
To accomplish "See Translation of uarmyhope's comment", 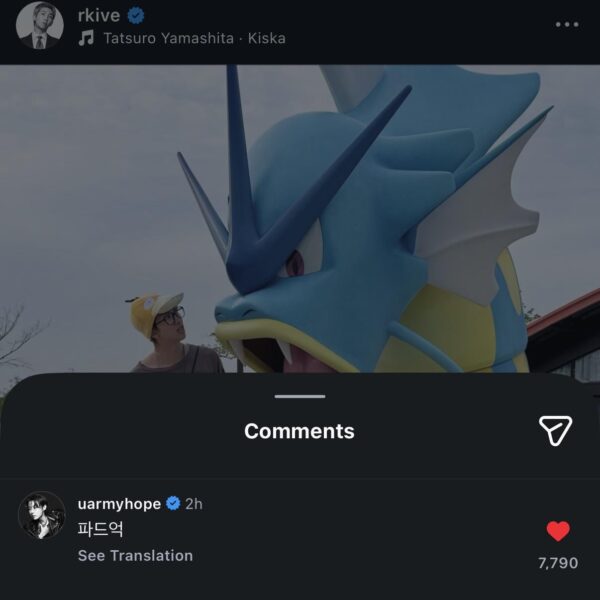I will pyautogui.click(x=135, y=555).
